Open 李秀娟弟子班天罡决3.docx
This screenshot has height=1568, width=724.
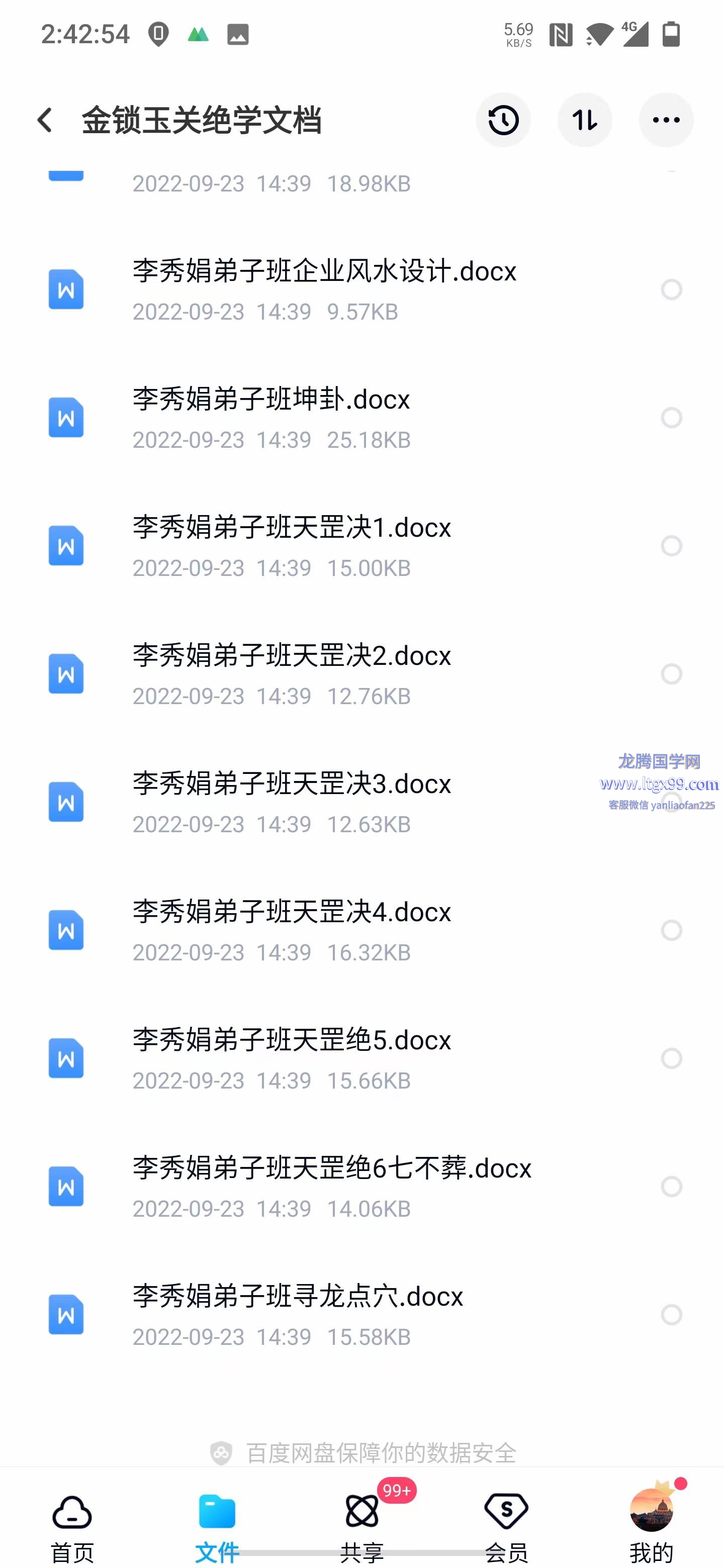point(361,802)
